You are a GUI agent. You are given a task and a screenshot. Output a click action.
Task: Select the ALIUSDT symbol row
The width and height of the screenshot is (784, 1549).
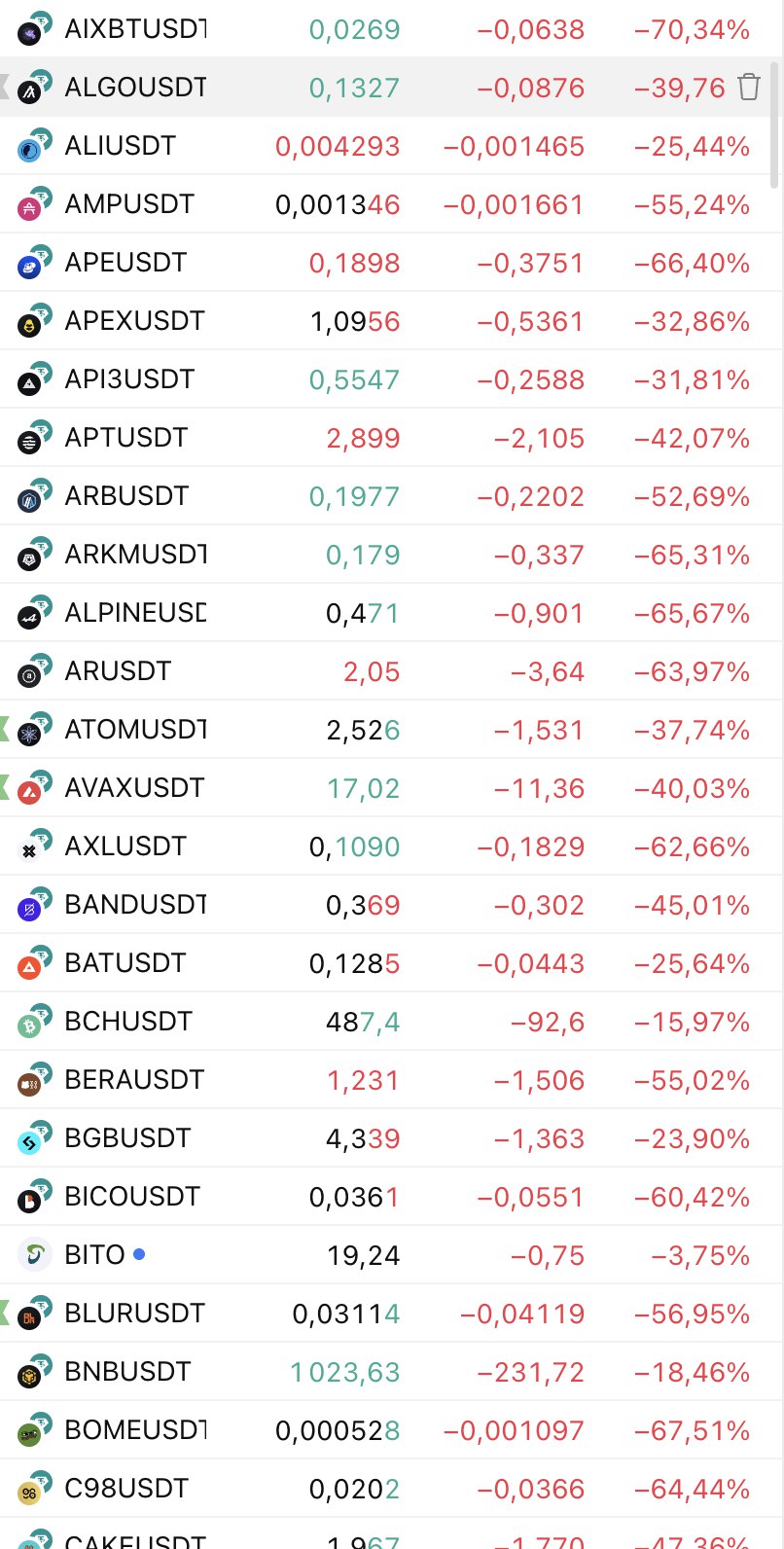(121, 146)
